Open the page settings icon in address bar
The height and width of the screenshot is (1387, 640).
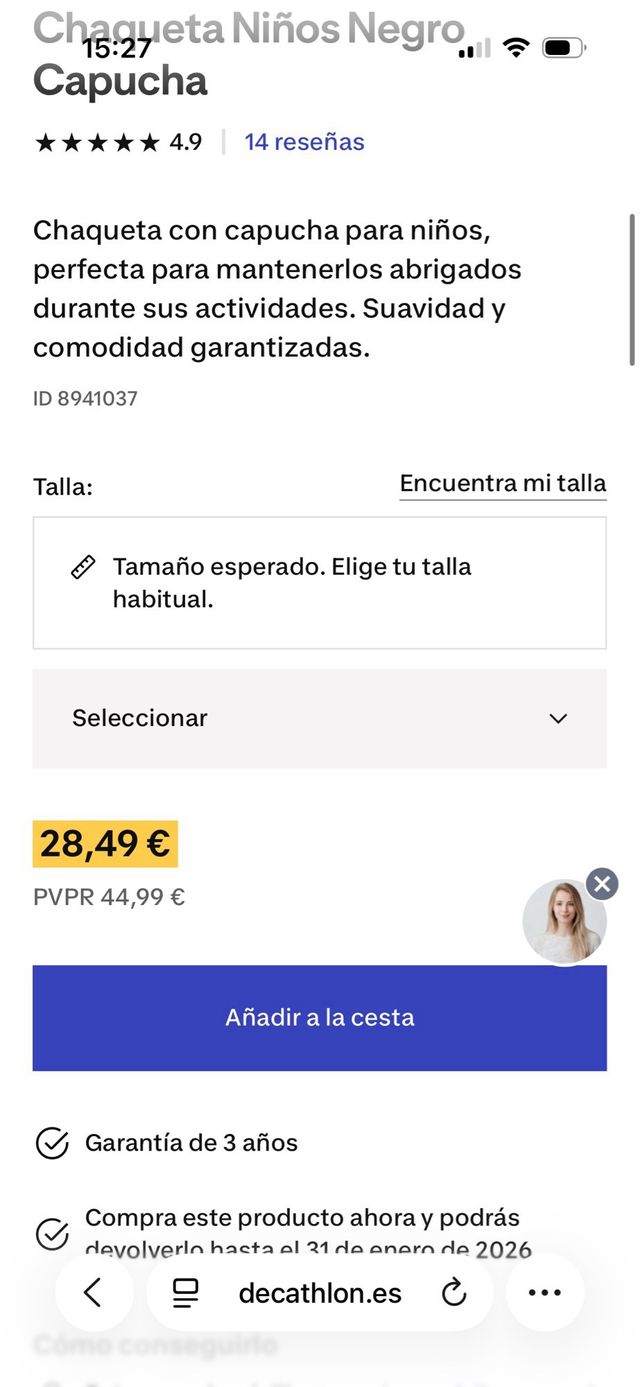click(186, 1293)
